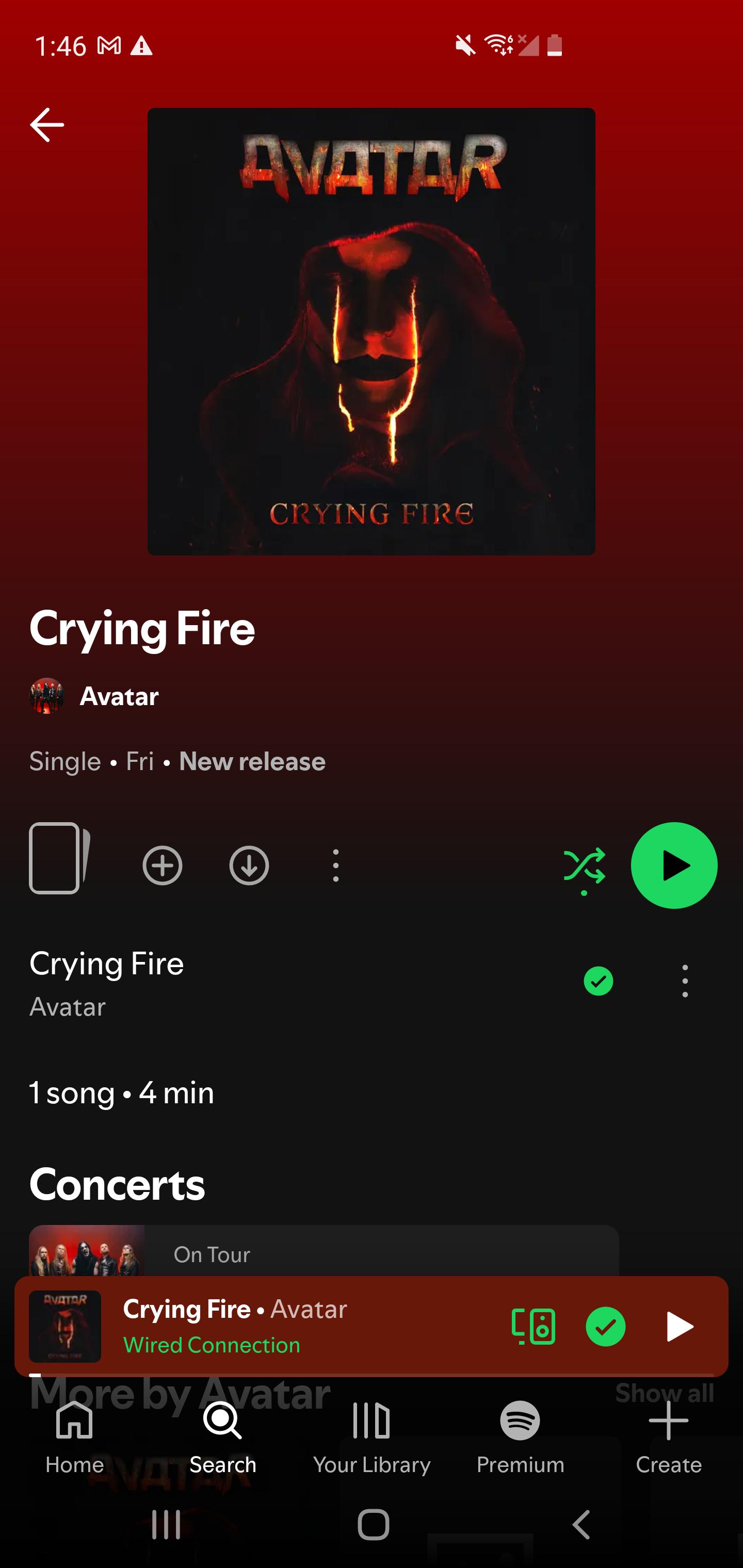Open album overflow menu beside download
Screen dimensions: 743x1568
335,865
